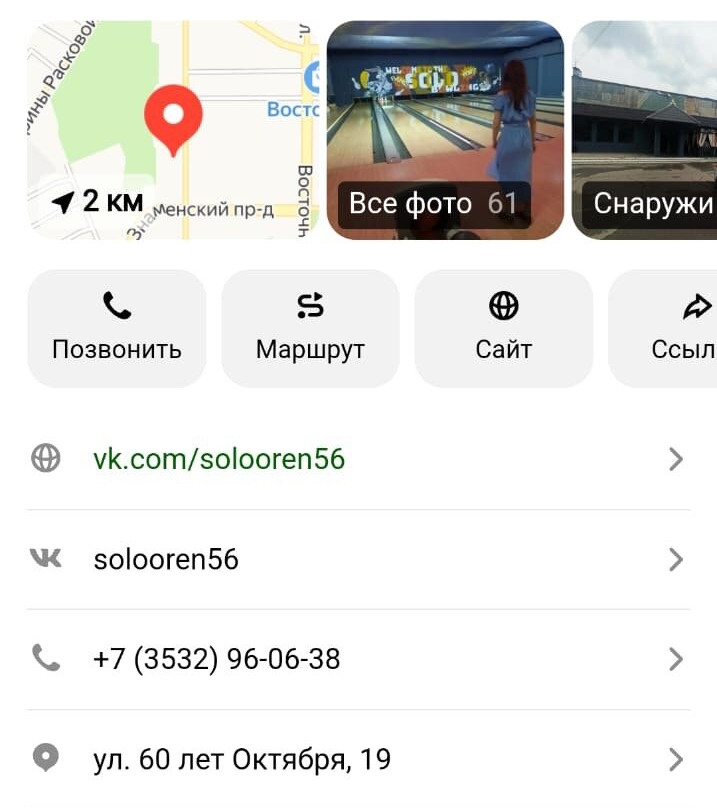
Task: Tap the Позвонить call button
Action: click(117, 328)
